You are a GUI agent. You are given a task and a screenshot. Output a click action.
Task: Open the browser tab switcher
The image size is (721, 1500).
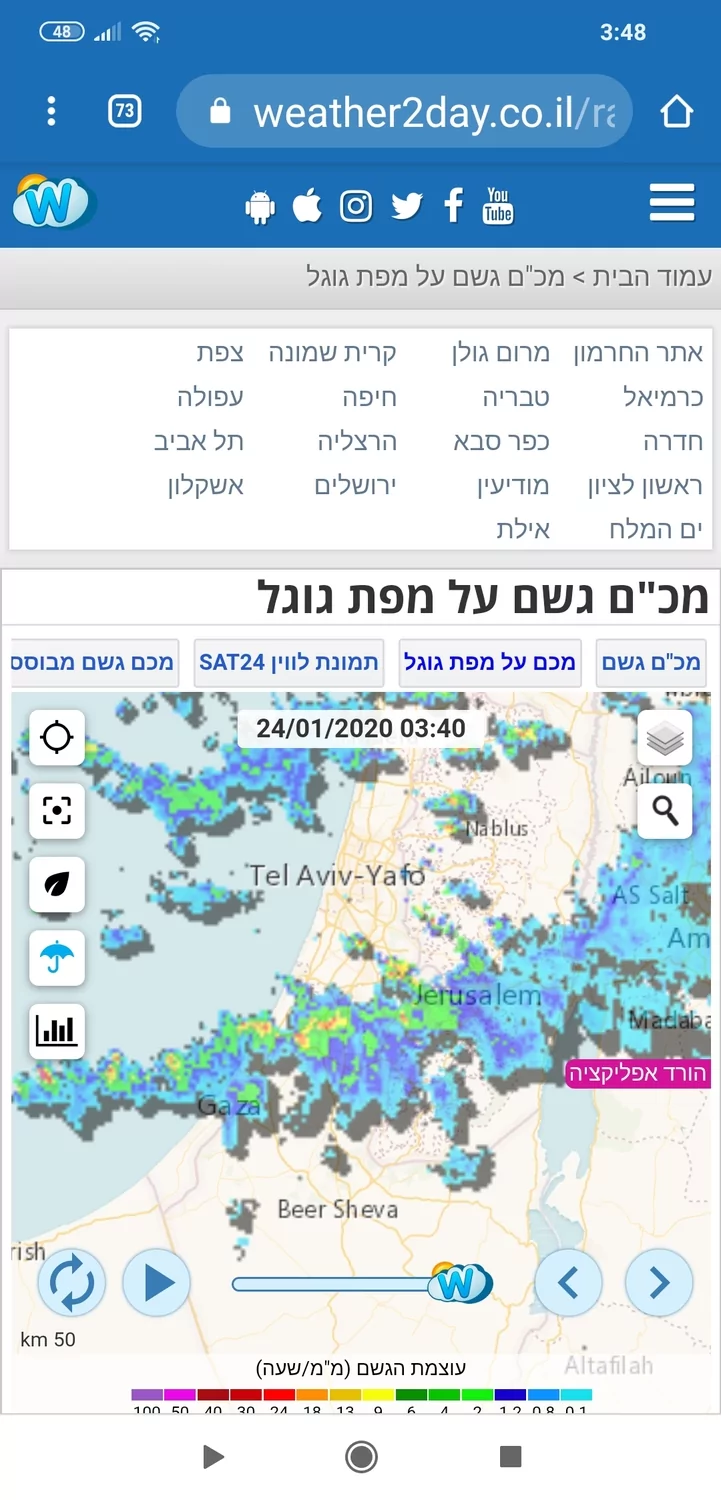[125, 111]
